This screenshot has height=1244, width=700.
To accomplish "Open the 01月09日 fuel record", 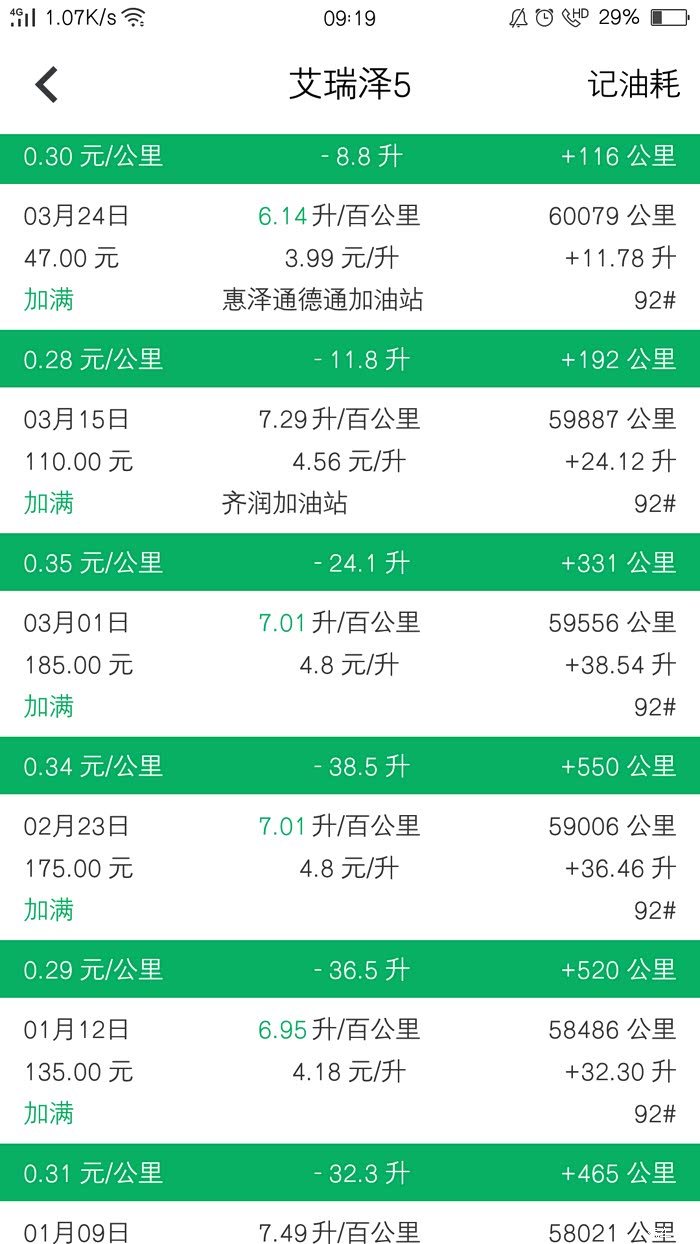I will [350, 1223].
